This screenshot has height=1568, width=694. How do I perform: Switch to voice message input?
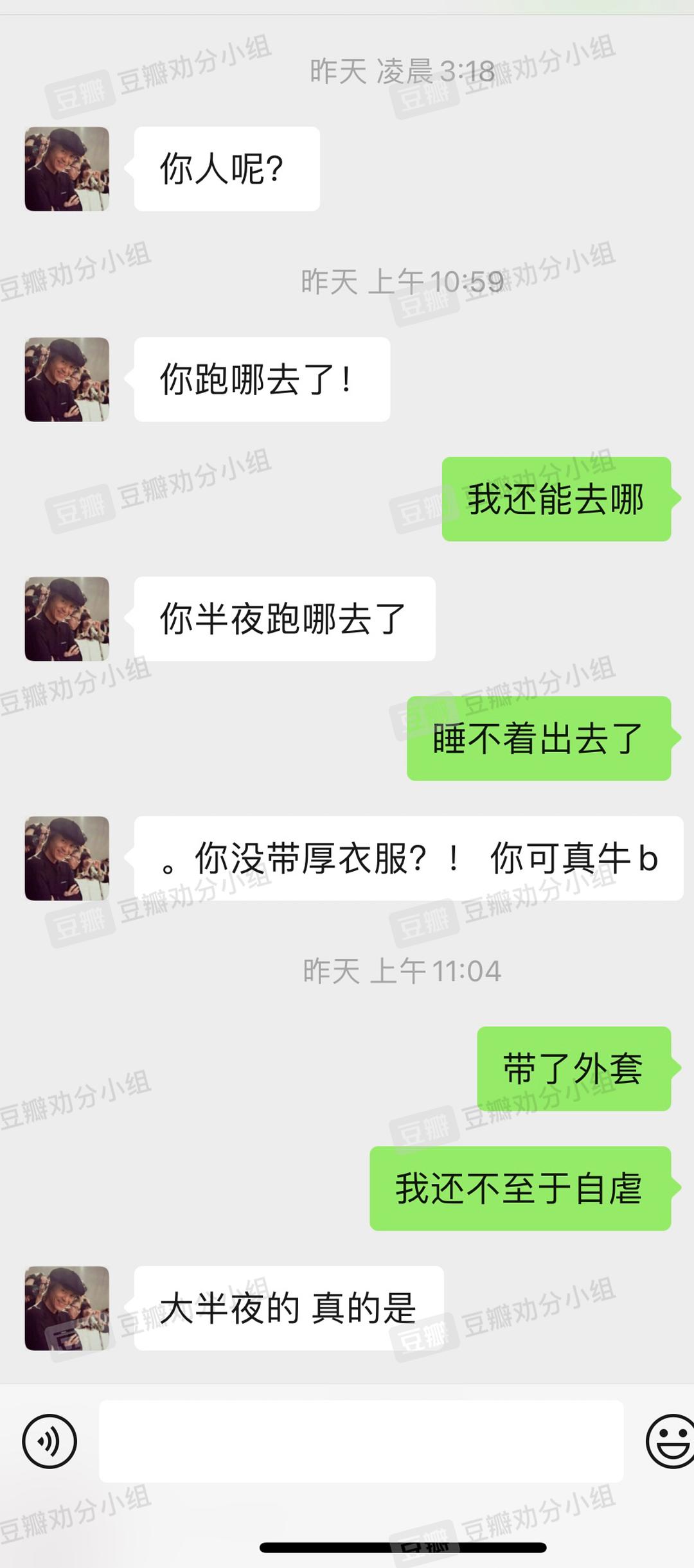(49, 1441)
